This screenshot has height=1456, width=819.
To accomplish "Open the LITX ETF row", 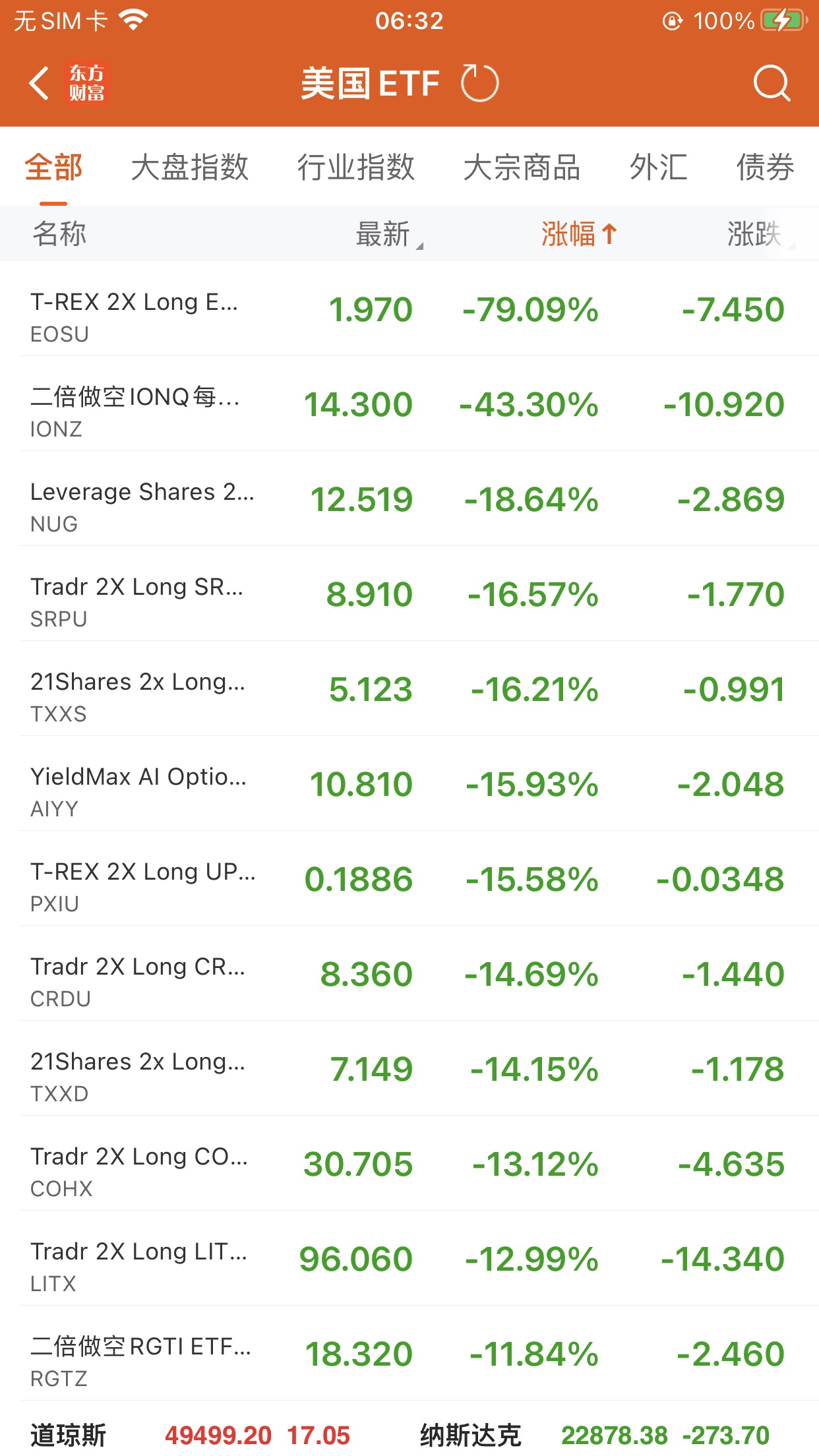I will (409, 1259).
